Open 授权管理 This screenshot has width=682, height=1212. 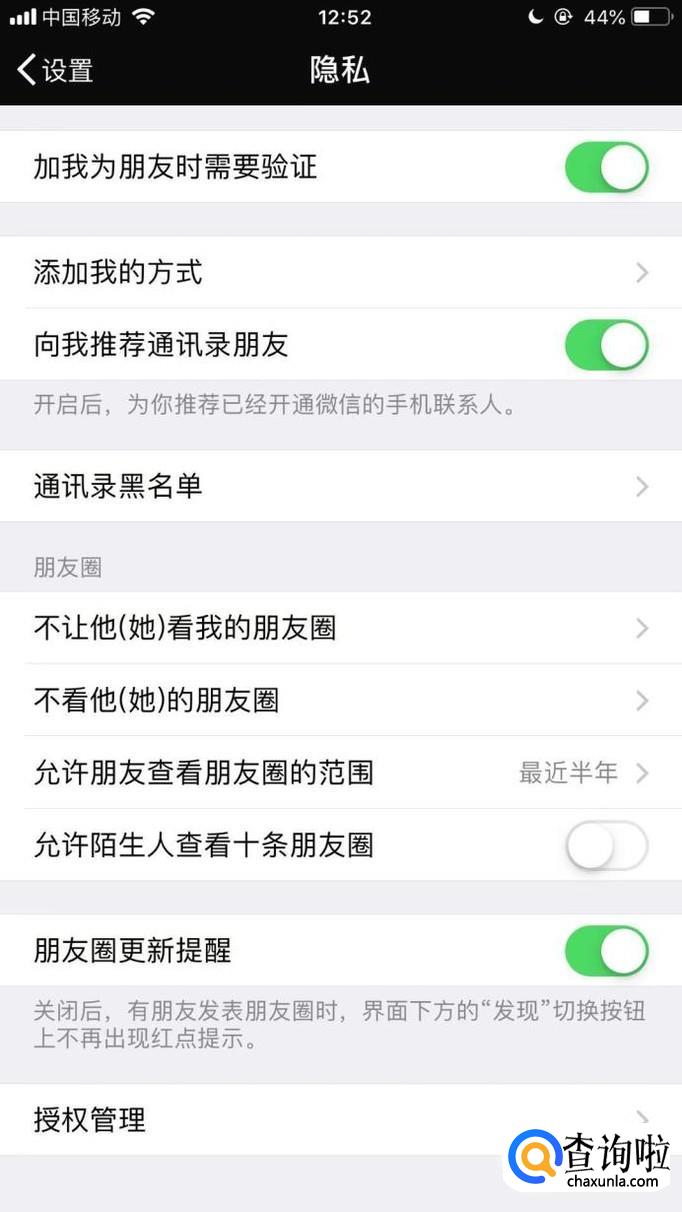coord(300,1119)
